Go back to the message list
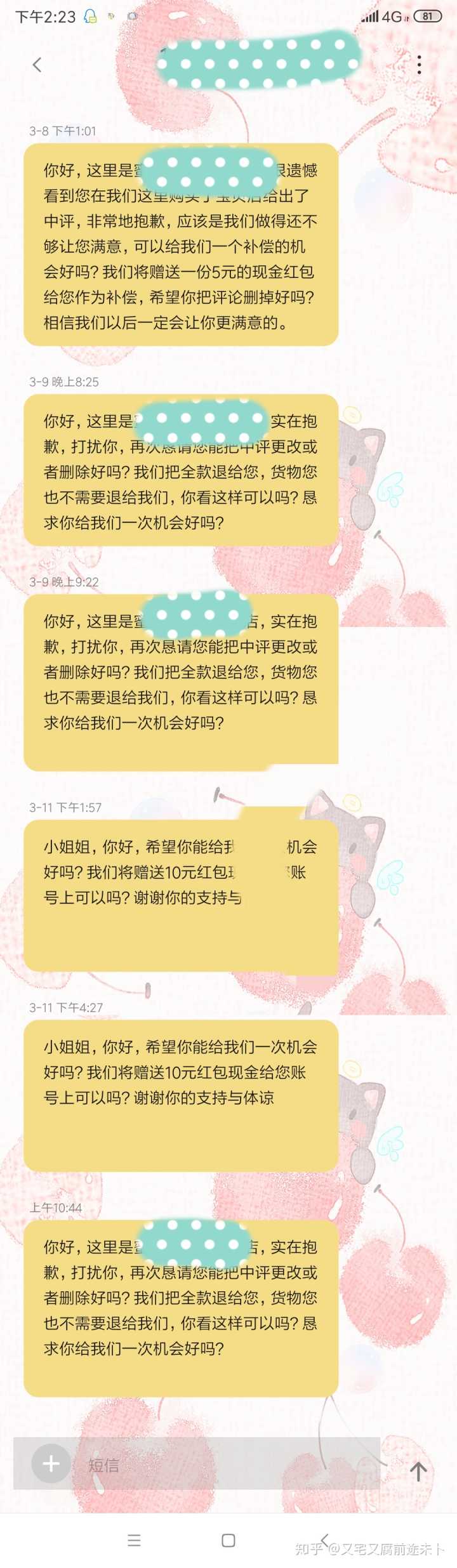 click(x=37, y=64)
